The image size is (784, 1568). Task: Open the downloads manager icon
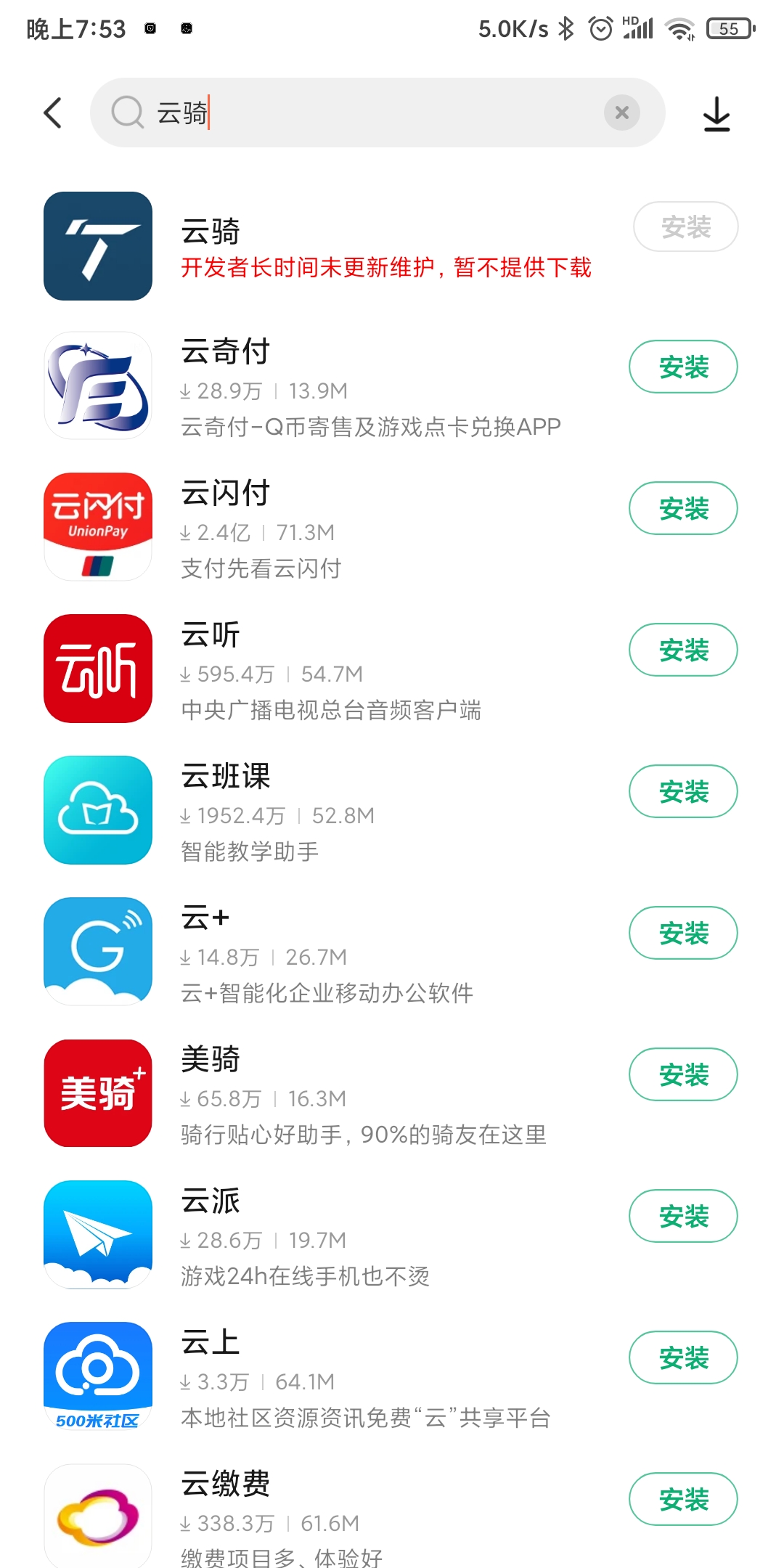point(716,114)
